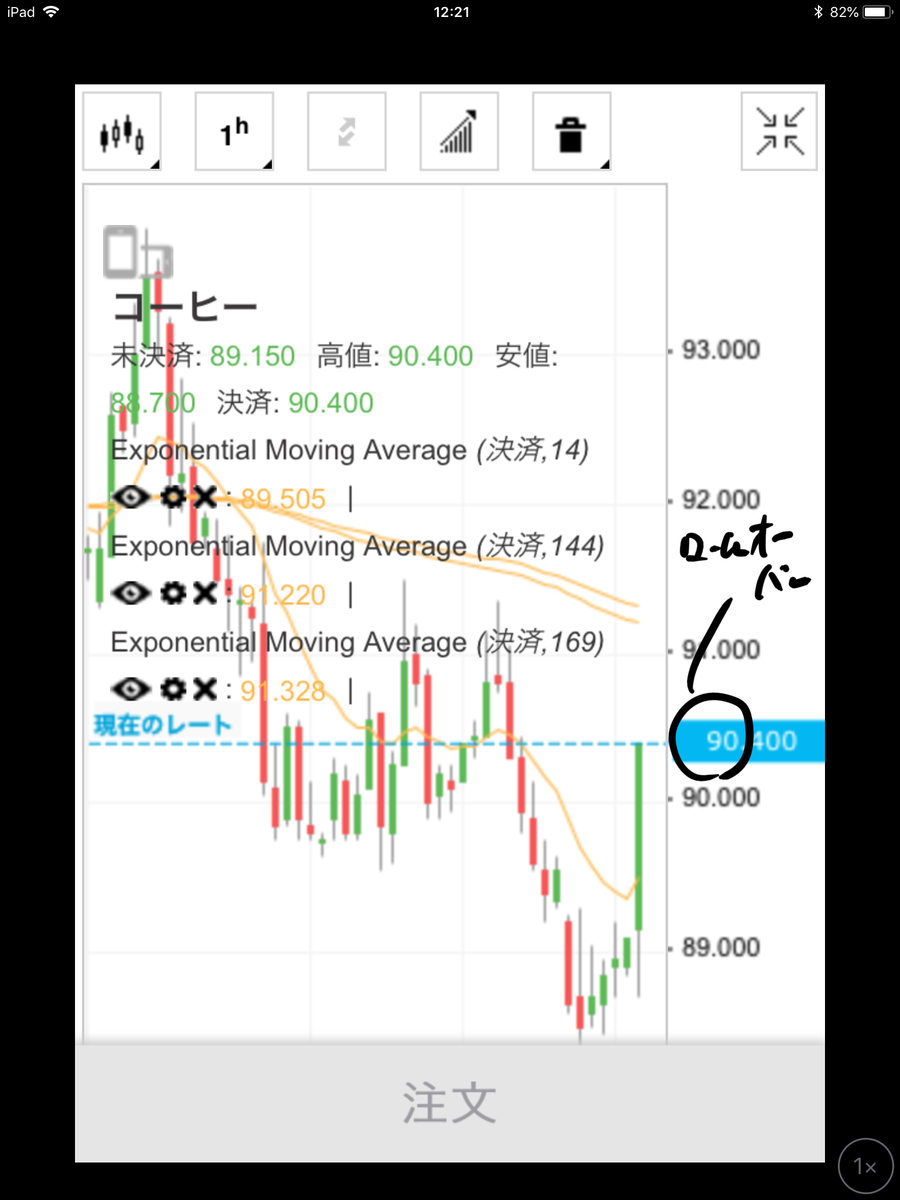The width and height of the screenshot is (900, 1200).
Task: Change the 1h timeframe setting
Action: 234,132
